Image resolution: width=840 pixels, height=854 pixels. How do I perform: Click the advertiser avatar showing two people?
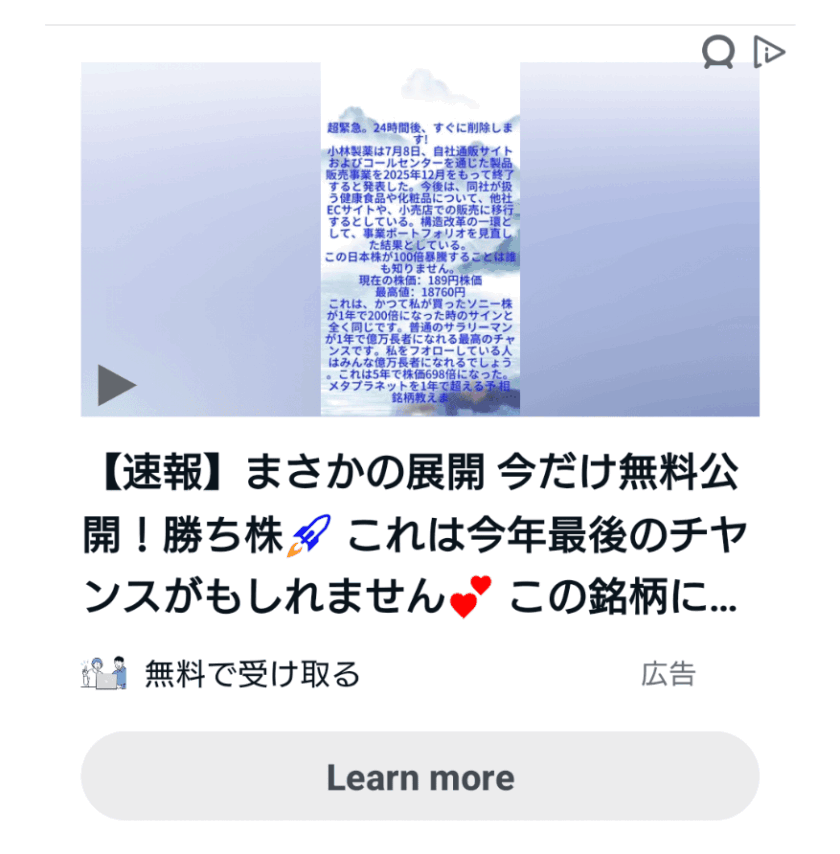103,673
